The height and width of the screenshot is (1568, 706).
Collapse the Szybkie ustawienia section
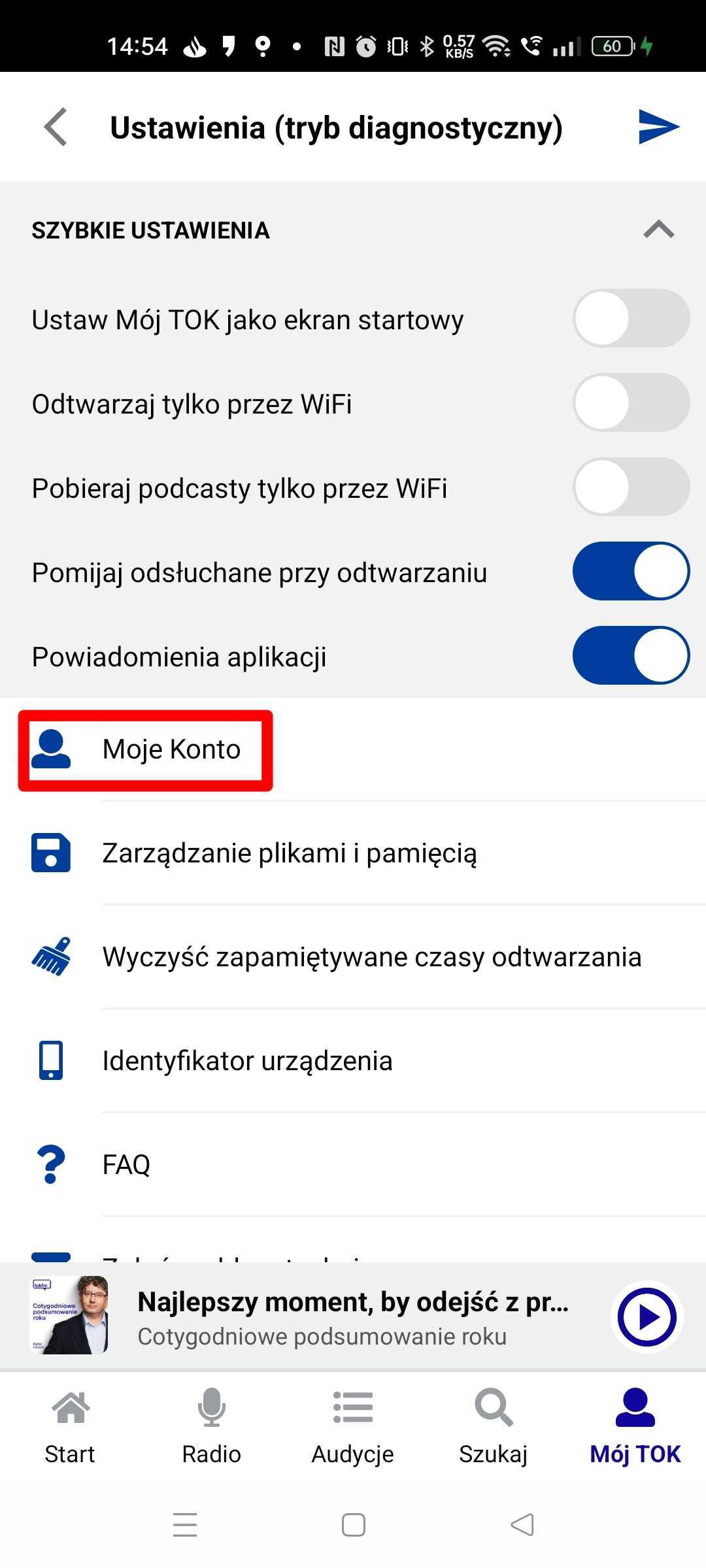pos(658,230)
